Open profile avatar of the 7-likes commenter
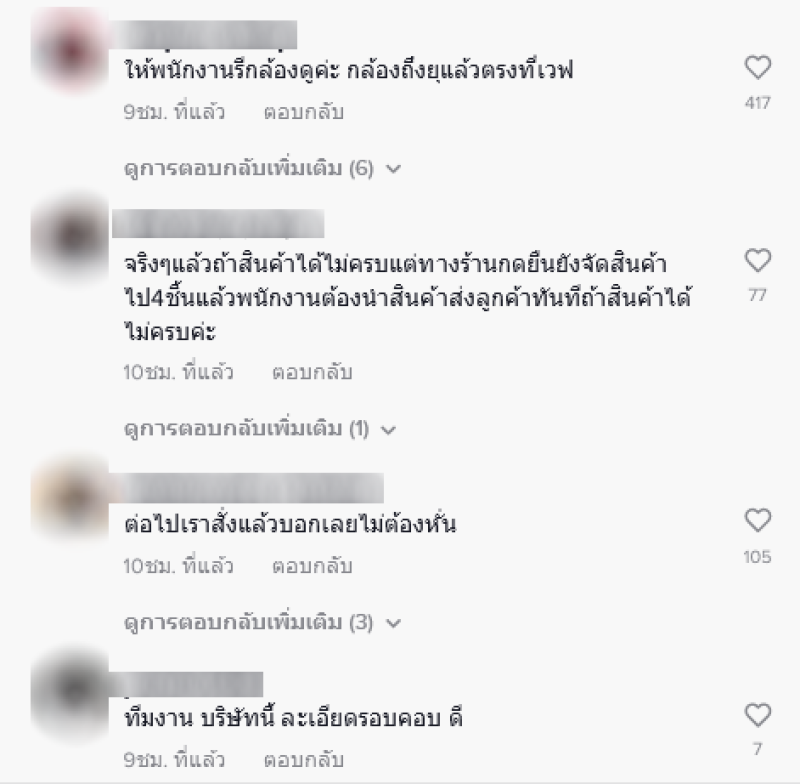Viewport: 800px width, 784px height. [x=69, y=692]
